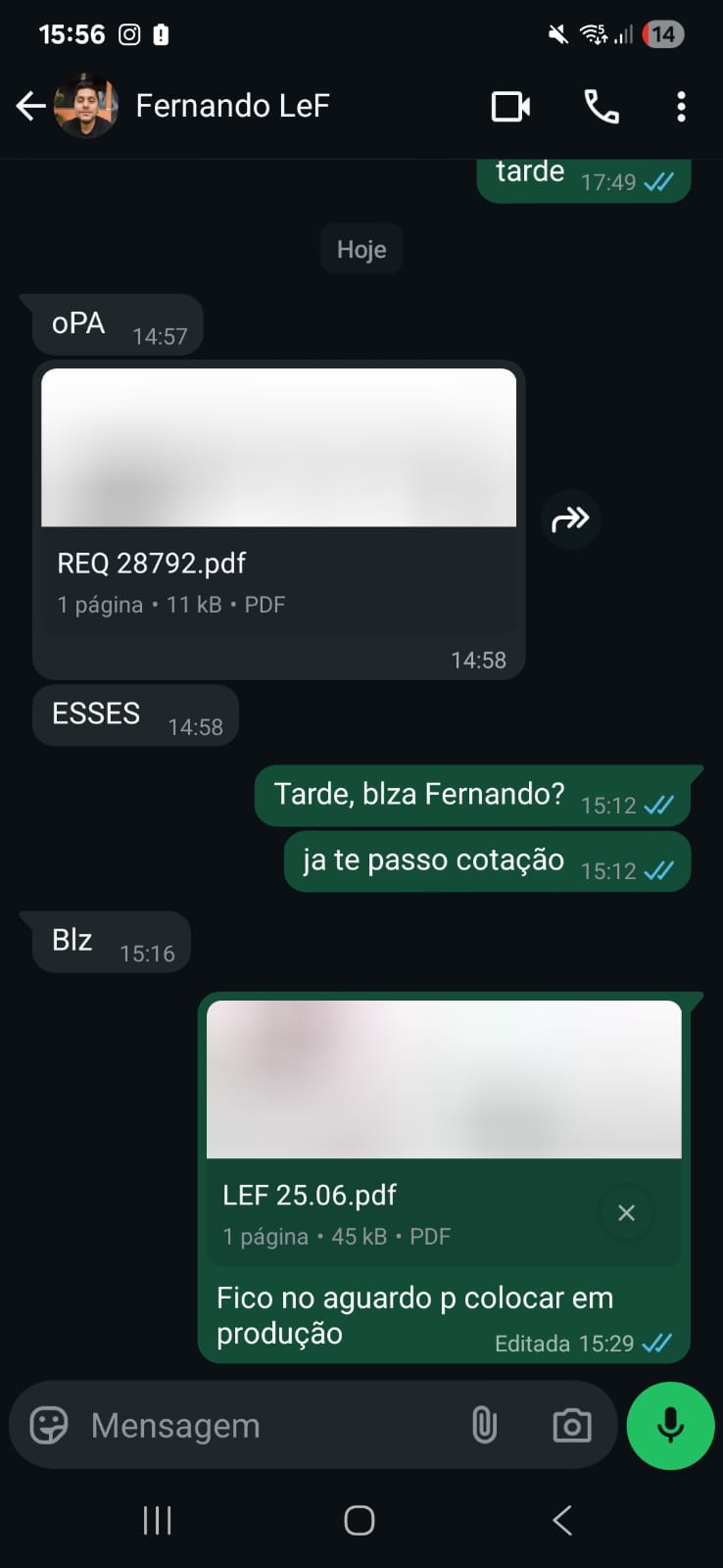Go back to the chat list
This screenshot has width=723, height=1568.
pyautogui.click(x=30, y=106)
